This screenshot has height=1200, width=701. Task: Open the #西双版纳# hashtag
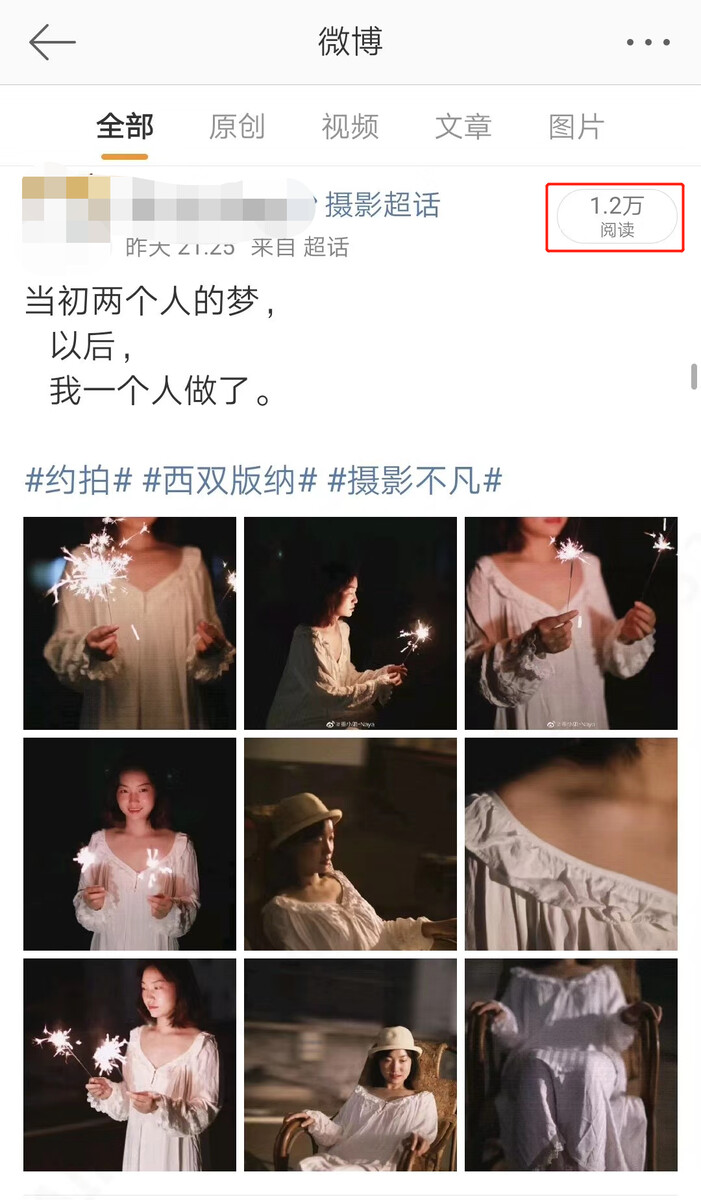[230, 481]
